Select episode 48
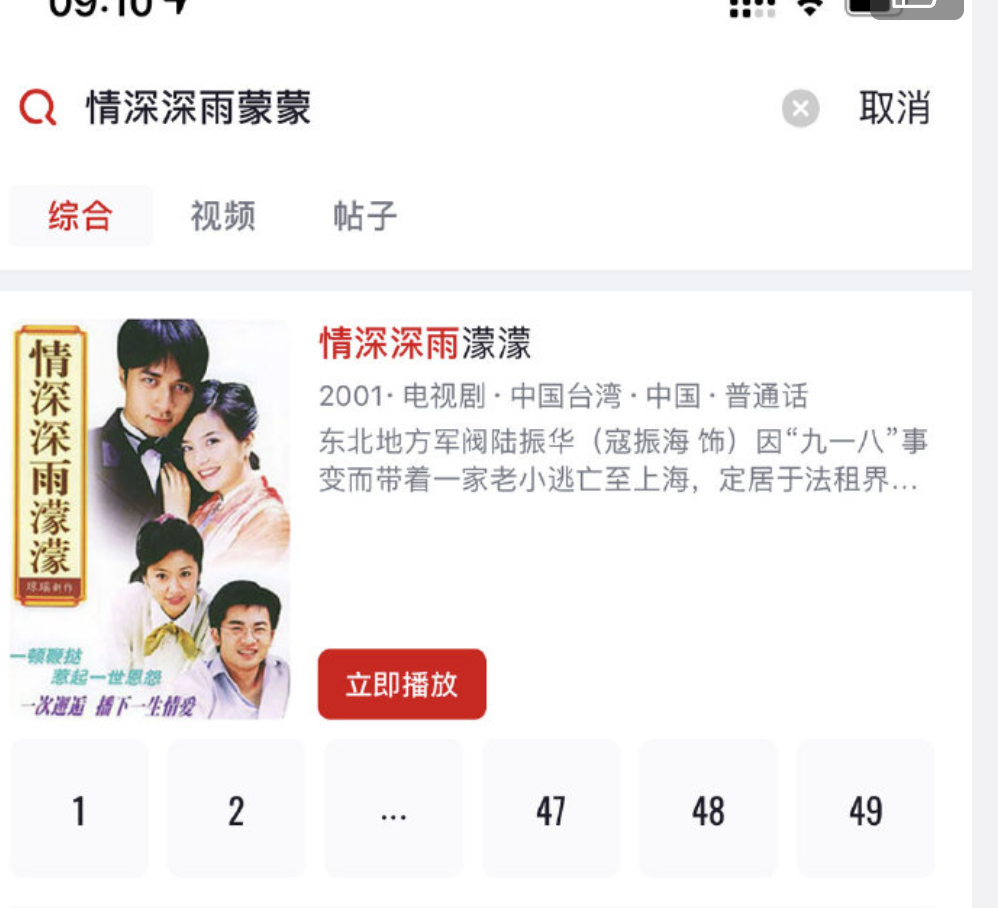 coord(708,809)
